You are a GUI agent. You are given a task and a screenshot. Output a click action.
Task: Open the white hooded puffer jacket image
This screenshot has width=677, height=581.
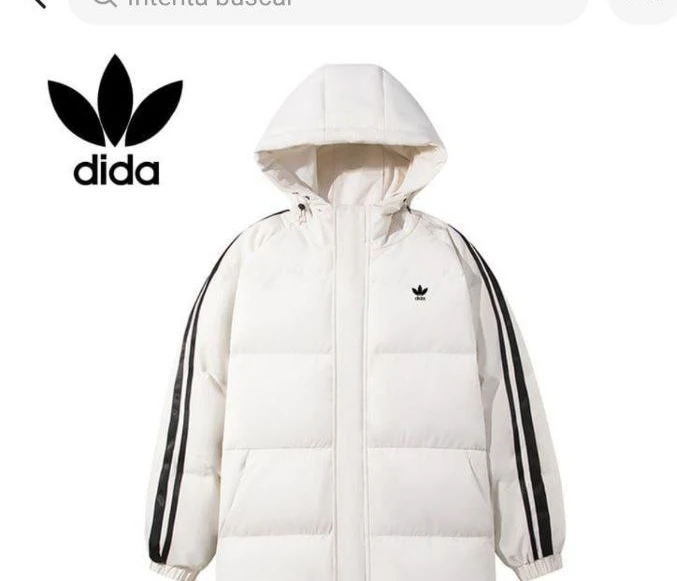357,340
